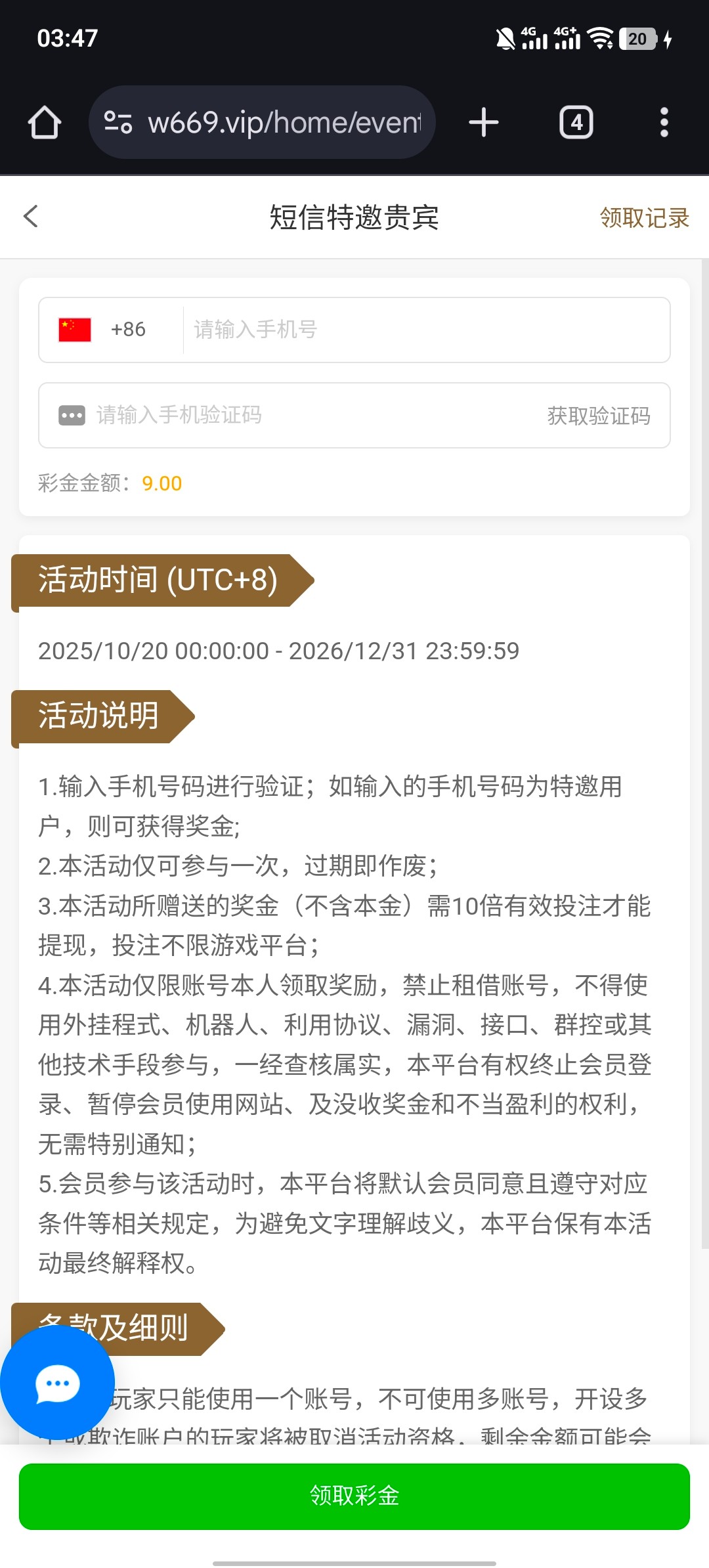Request a code with 获取验证码
This screenshot has height=1568, width=709.
[x=599, y=416]
